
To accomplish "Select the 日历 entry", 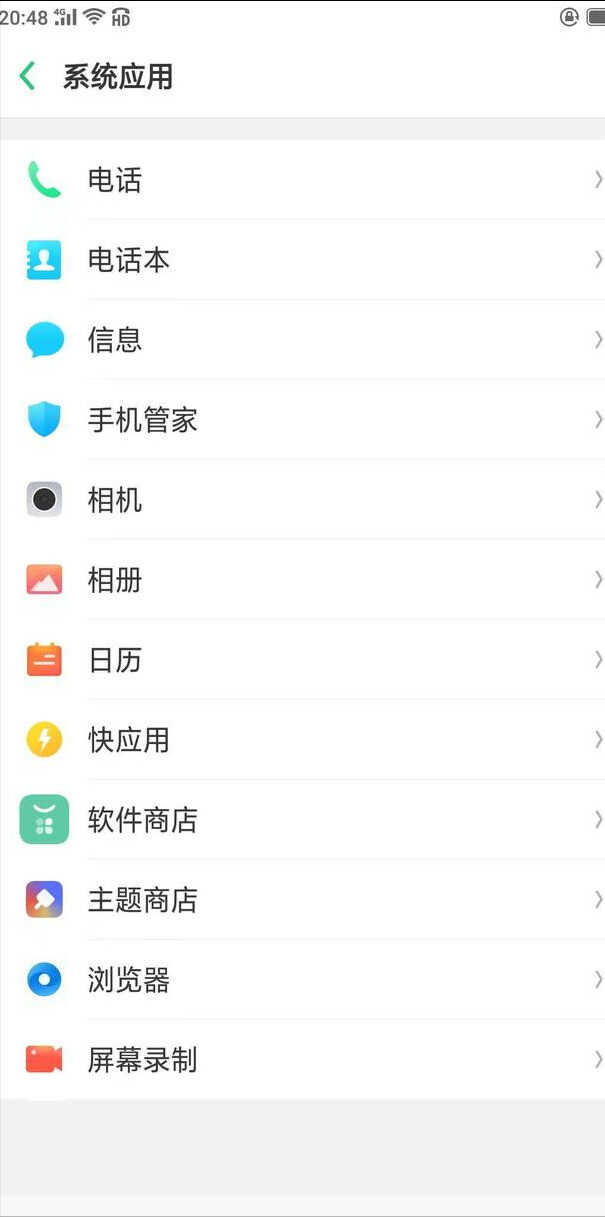I will [x=302, y=660].
